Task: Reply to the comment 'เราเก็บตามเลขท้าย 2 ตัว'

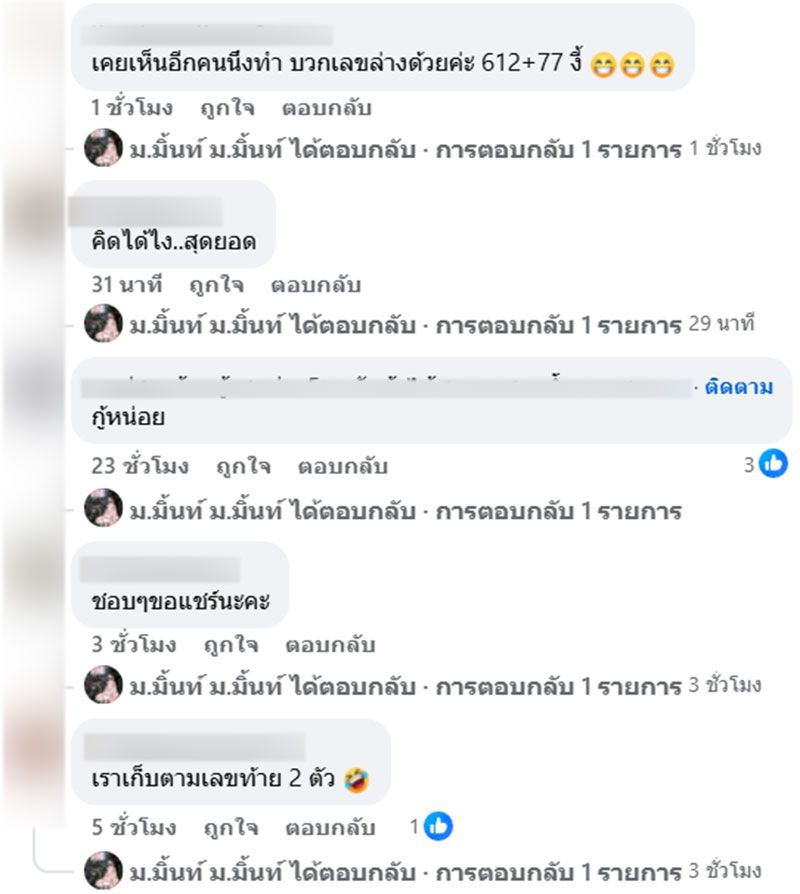Action: [x=330, y=827]
